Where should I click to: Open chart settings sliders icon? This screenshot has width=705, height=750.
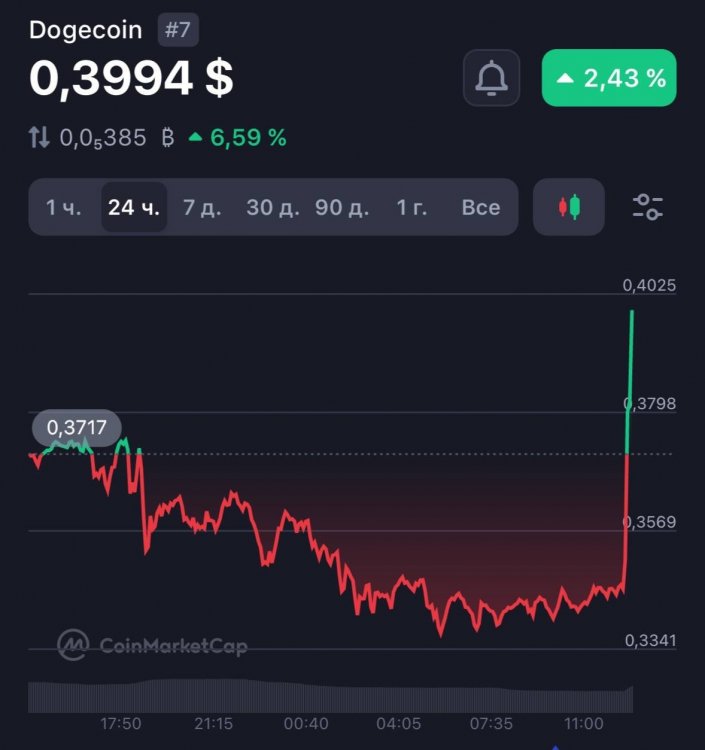tap(648, 207)
